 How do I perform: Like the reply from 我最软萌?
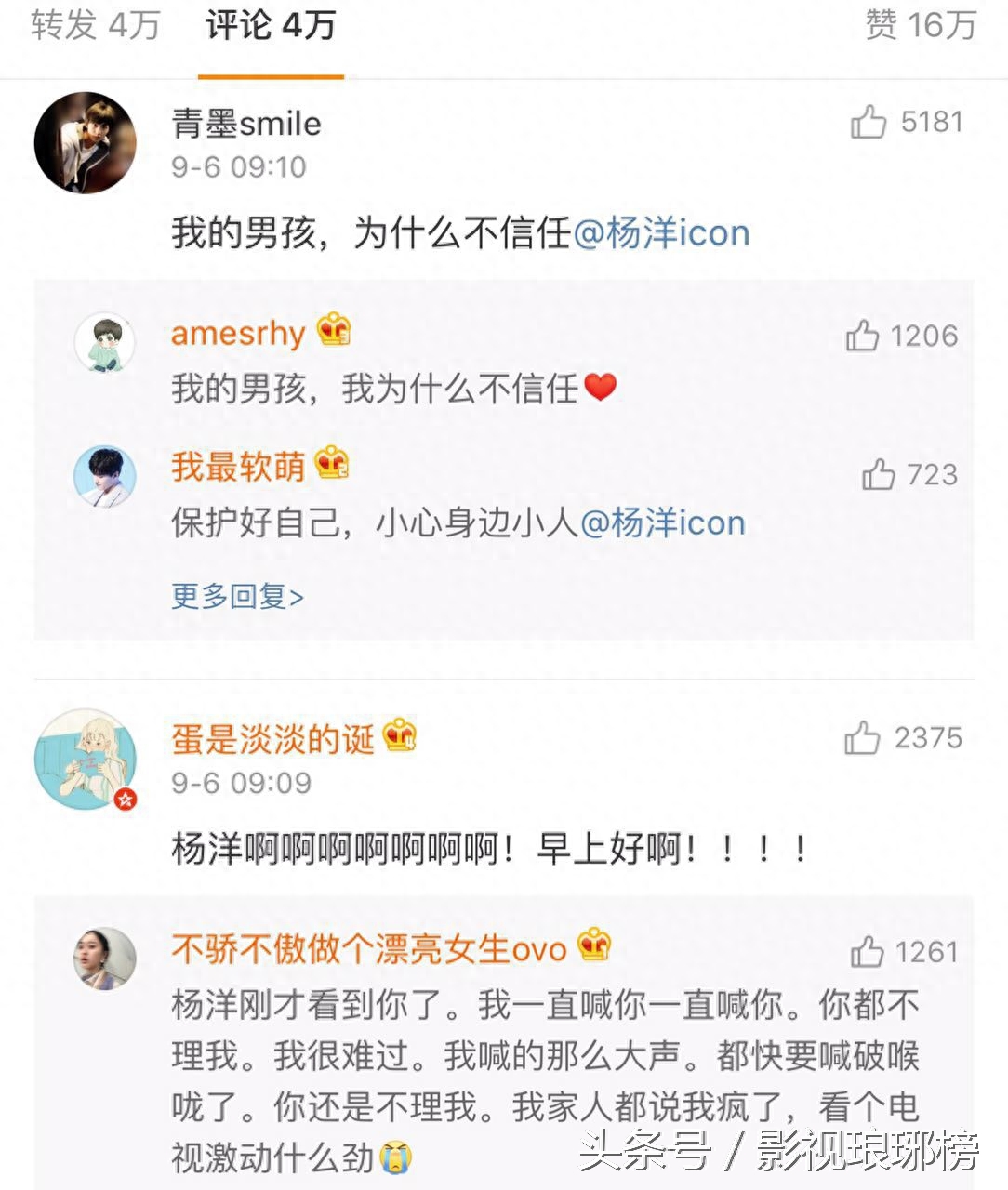click(x=879, y=475)
